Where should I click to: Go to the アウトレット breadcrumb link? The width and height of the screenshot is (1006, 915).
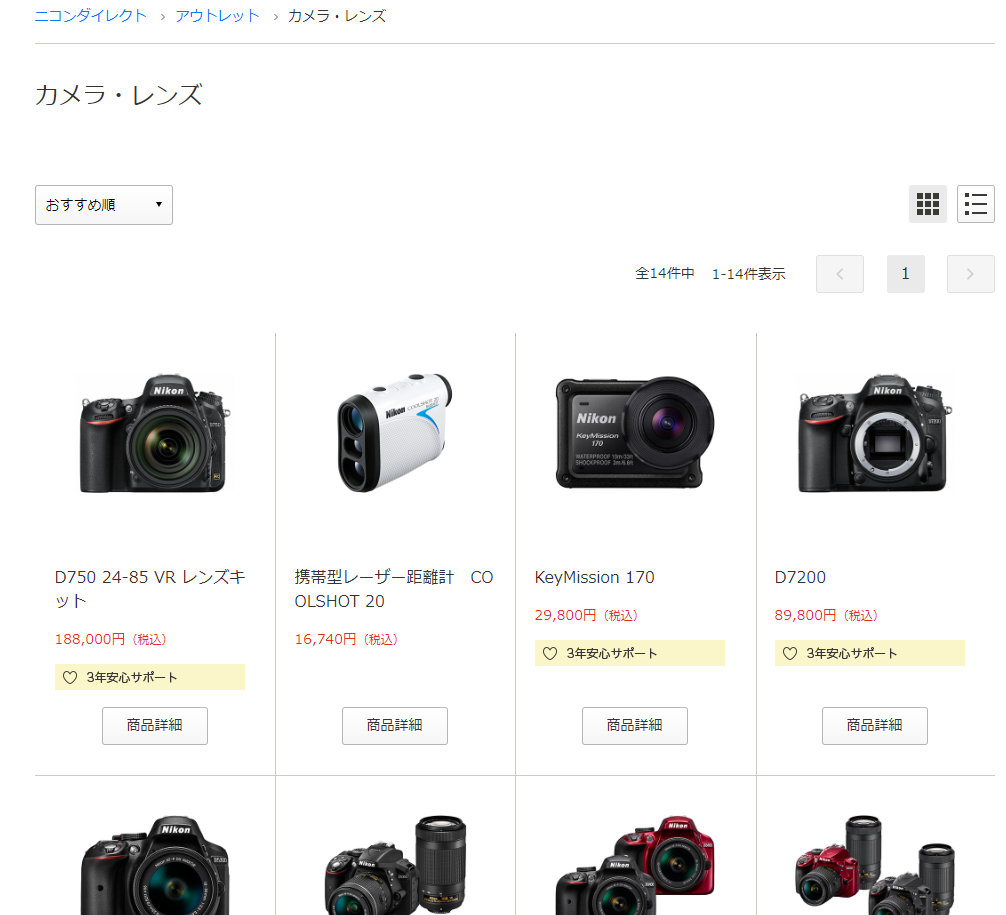pos(217,16)
